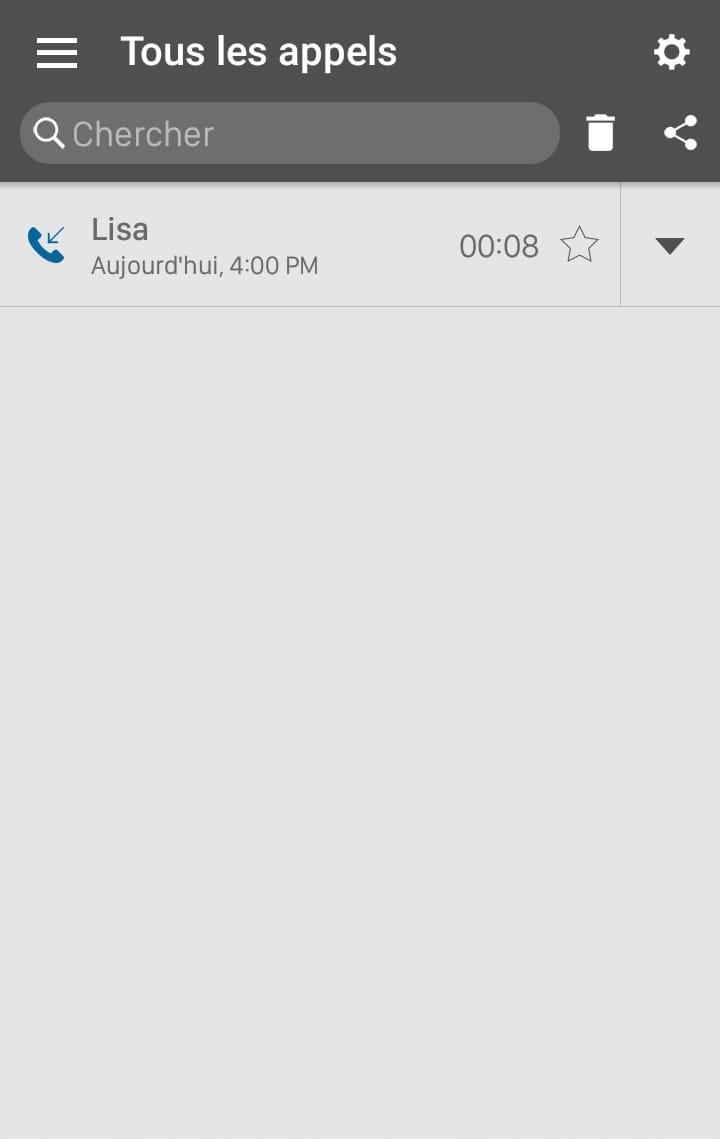Star Lisa's call as favorite
The width and height of the screenshot is (720, 1139).
(579, 245)
